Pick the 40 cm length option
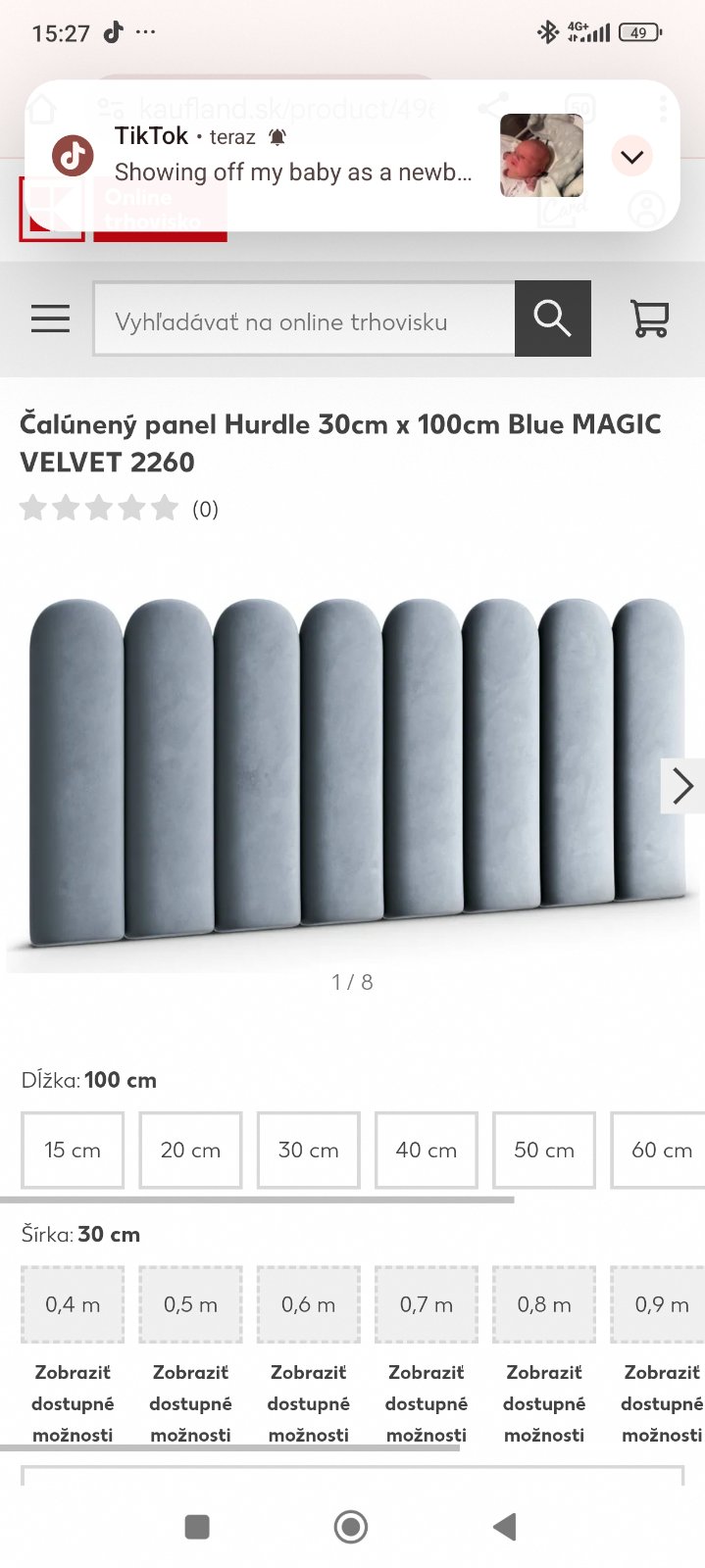The width and height of the screenshot is (705, 1568). [x=426, y=1150]
